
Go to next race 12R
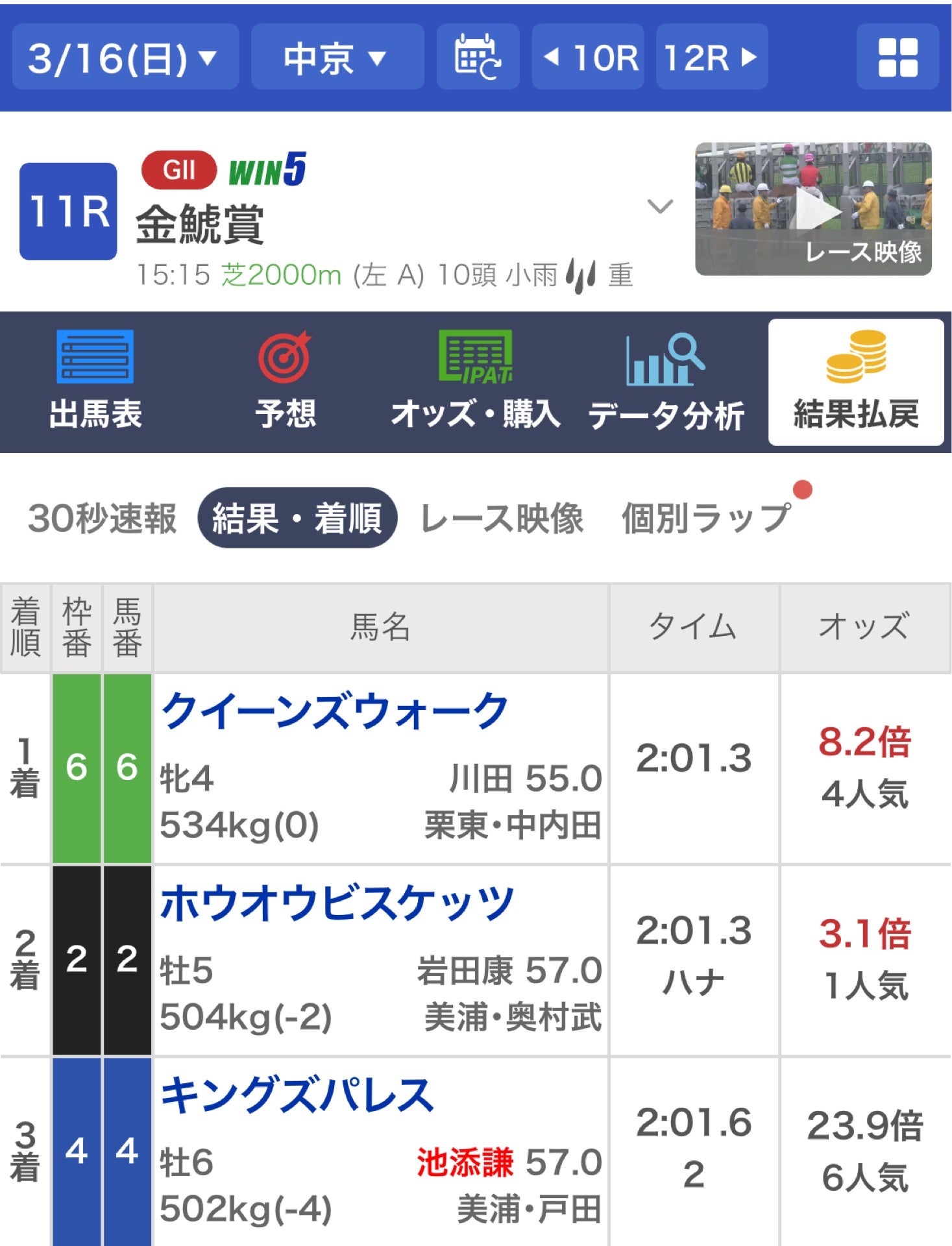[x=712, y=57]
